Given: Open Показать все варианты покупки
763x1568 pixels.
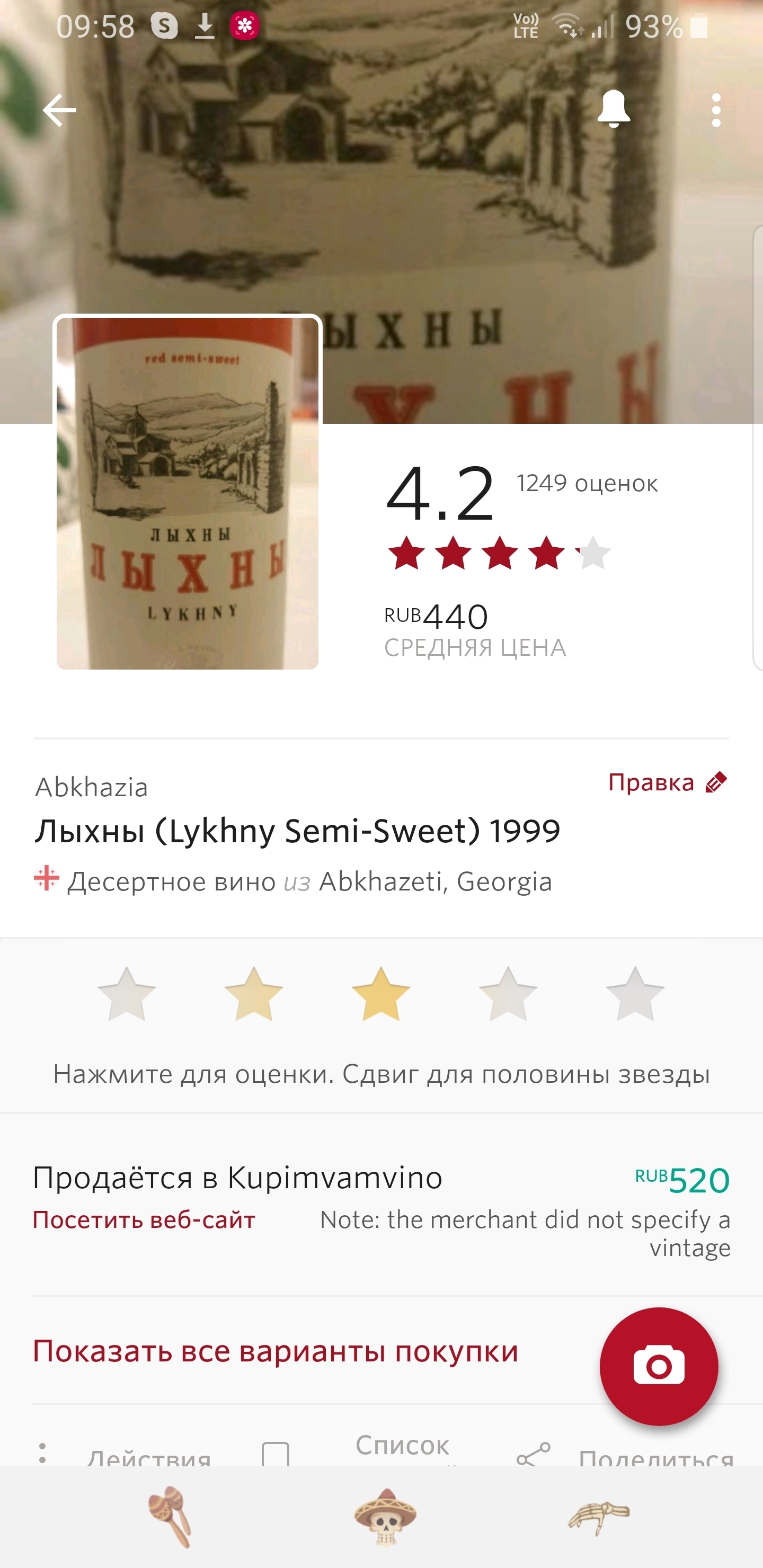Looking at the screenshot, I should click(x=275, y=1351).
